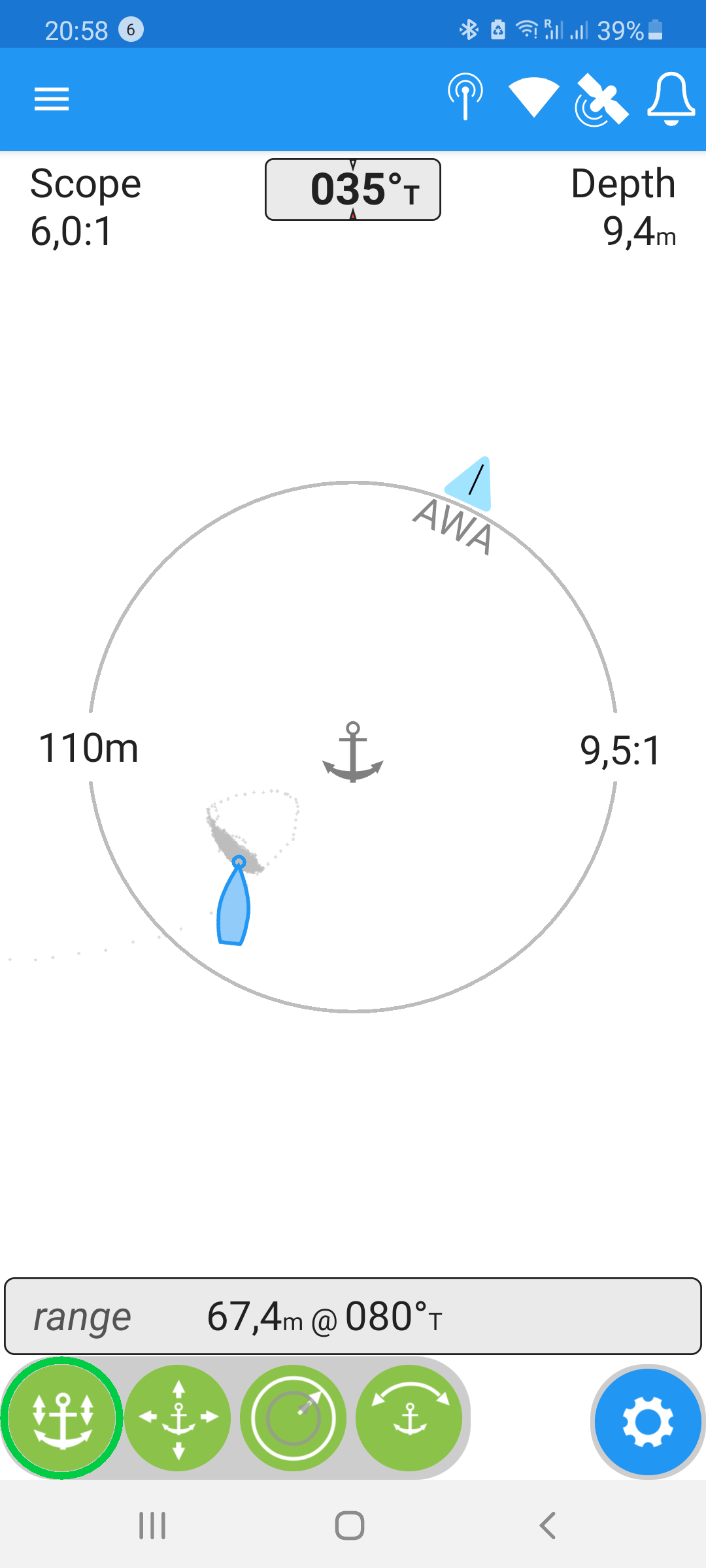Tap the alarm radius circle button
Screen dimensions: 706x1568
(x=294, y=1418)
